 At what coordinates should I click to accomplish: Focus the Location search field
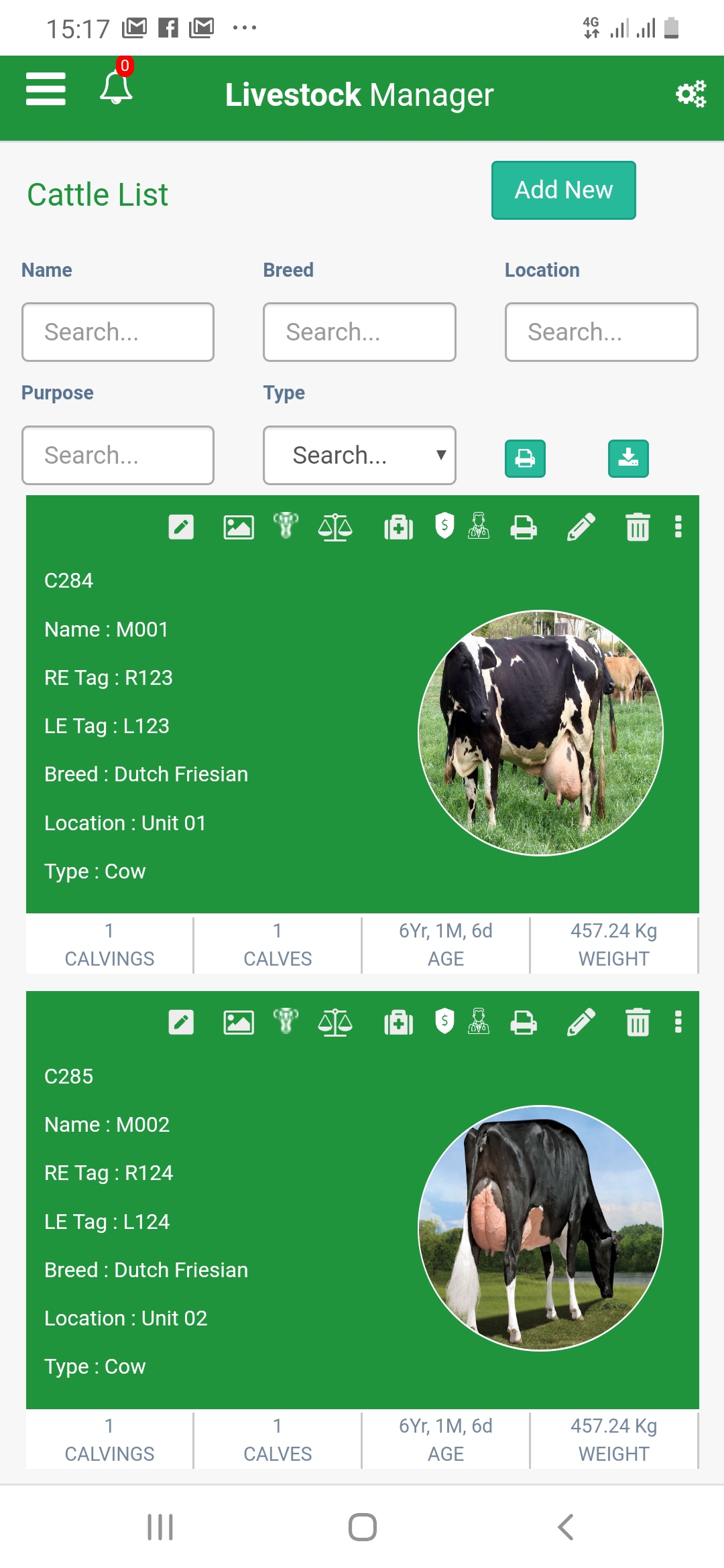(x=601, y=332)
